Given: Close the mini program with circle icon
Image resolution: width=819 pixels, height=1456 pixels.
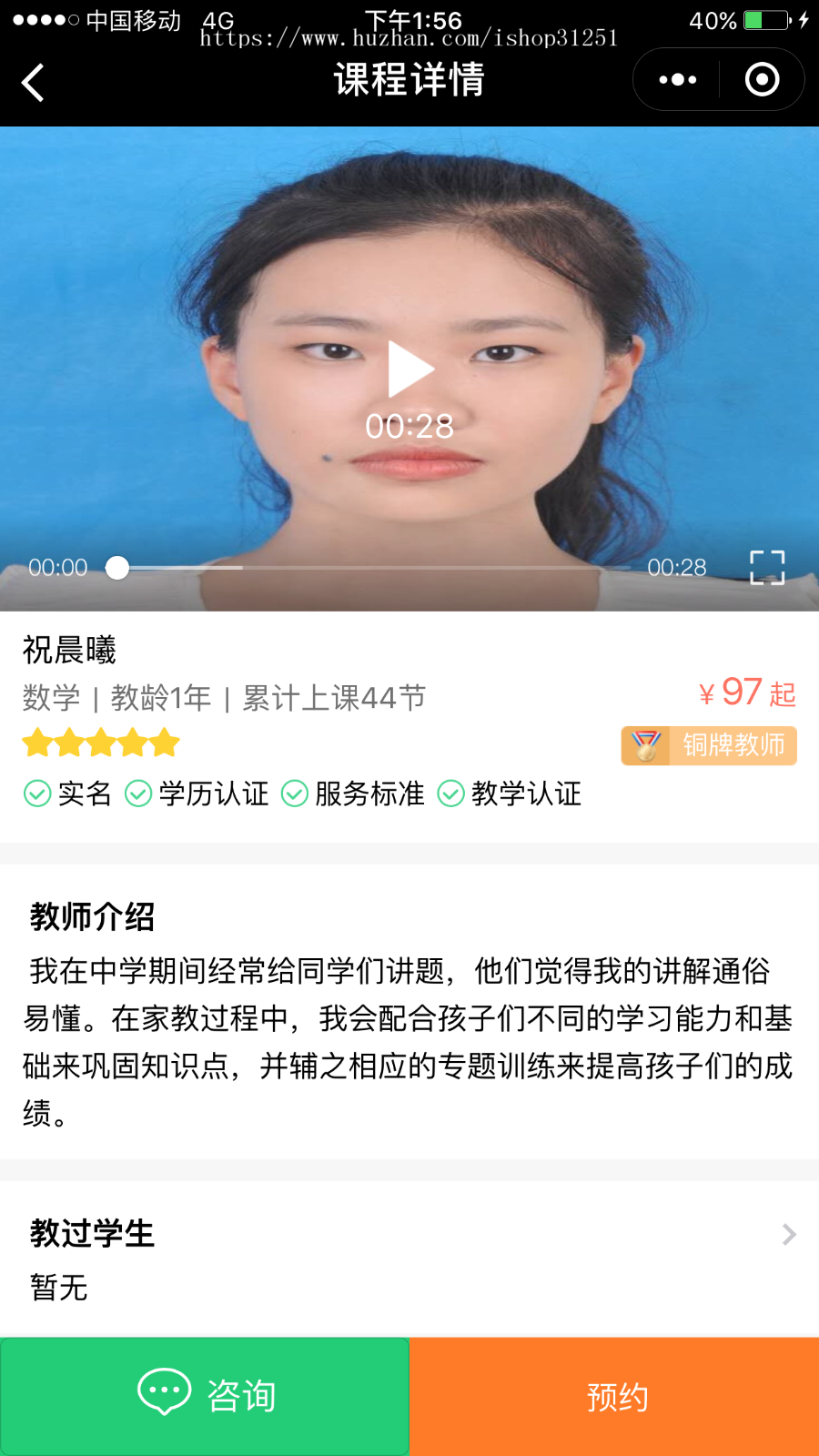Looking at the screenshot, I should pyautogui.click(x=762, y=80).
